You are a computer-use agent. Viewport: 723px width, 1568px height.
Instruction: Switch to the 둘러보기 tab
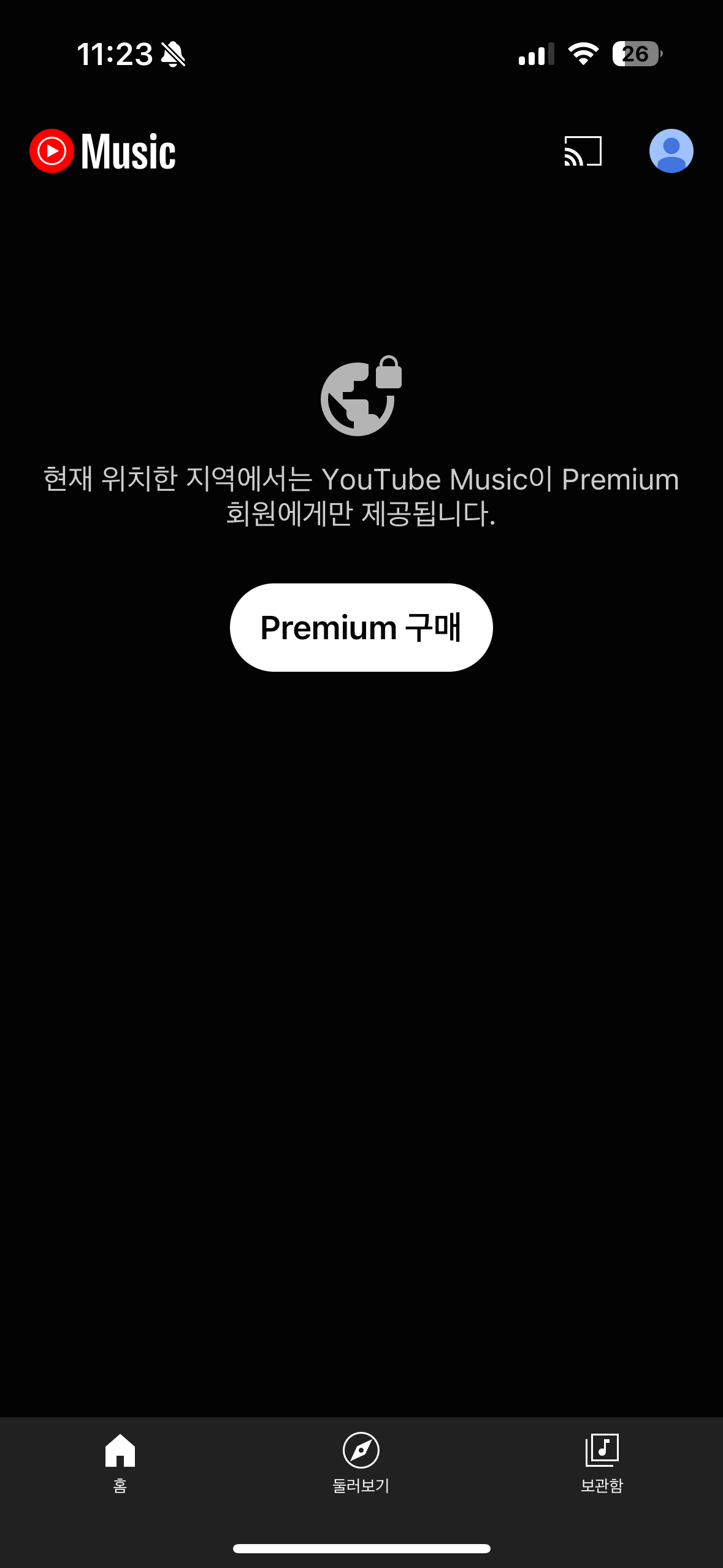pos(361,1462)
